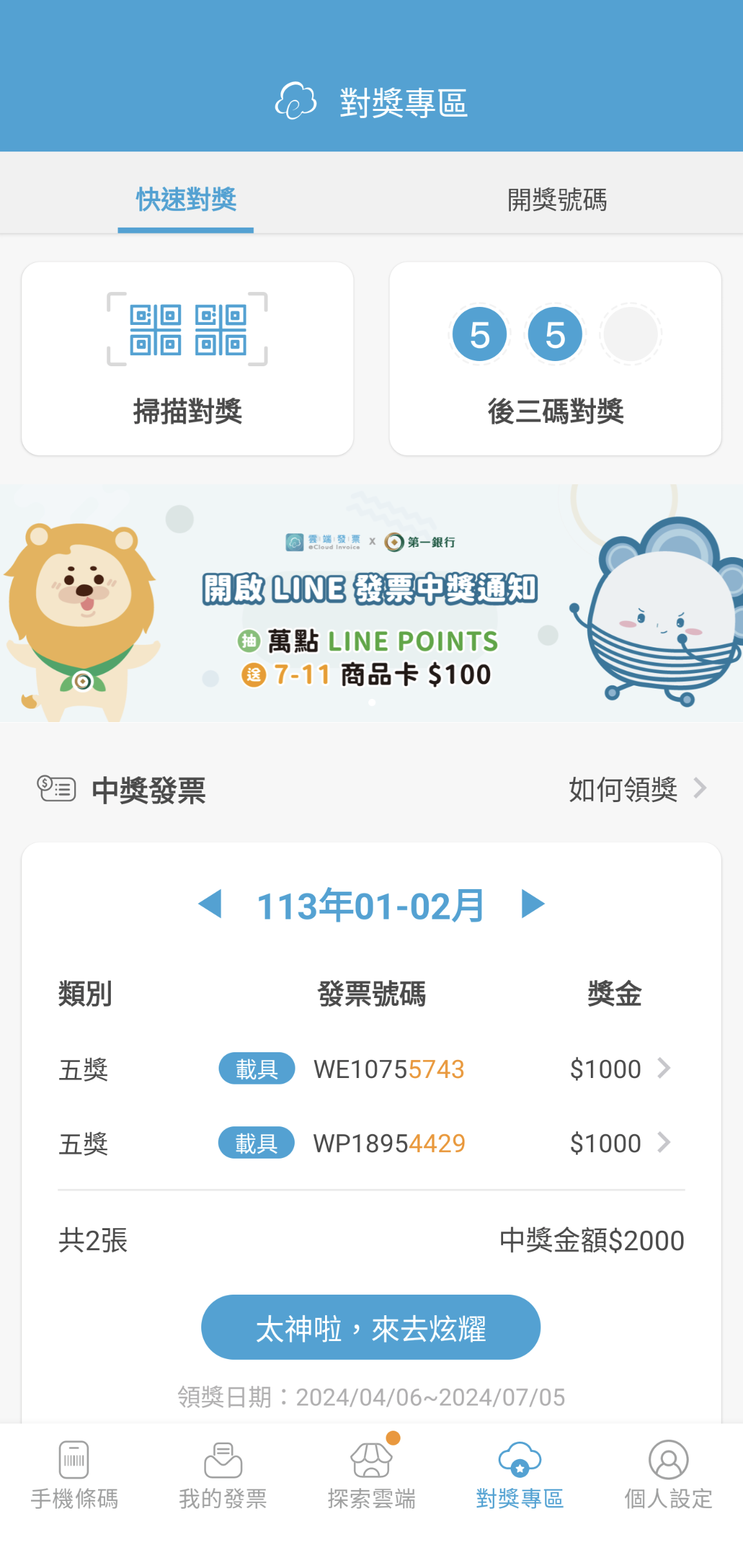This screenshot has height=1568, width=743.
Task: Open the LINE 發票中獎通知 promo banner
Action: pos(371,603)
